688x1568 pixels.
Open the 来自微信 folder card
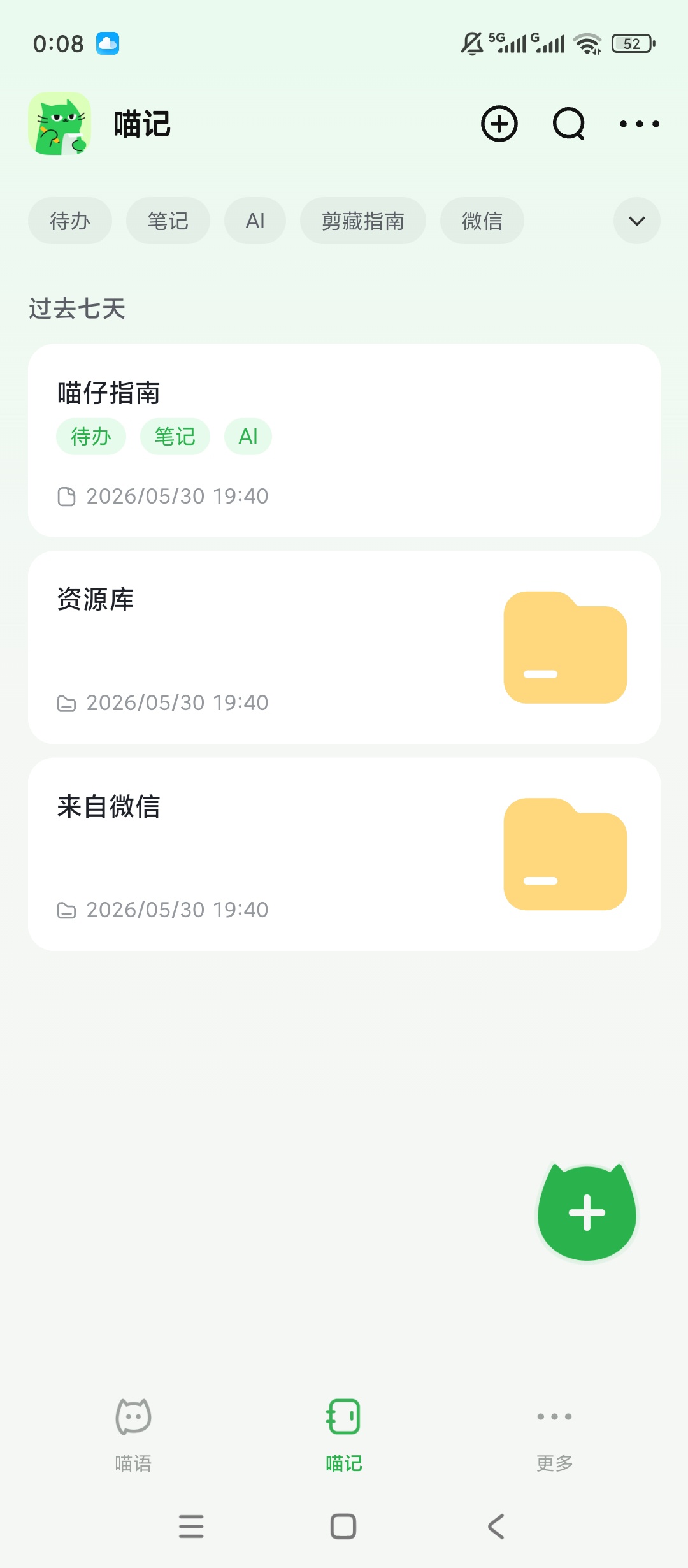(344, 854)
